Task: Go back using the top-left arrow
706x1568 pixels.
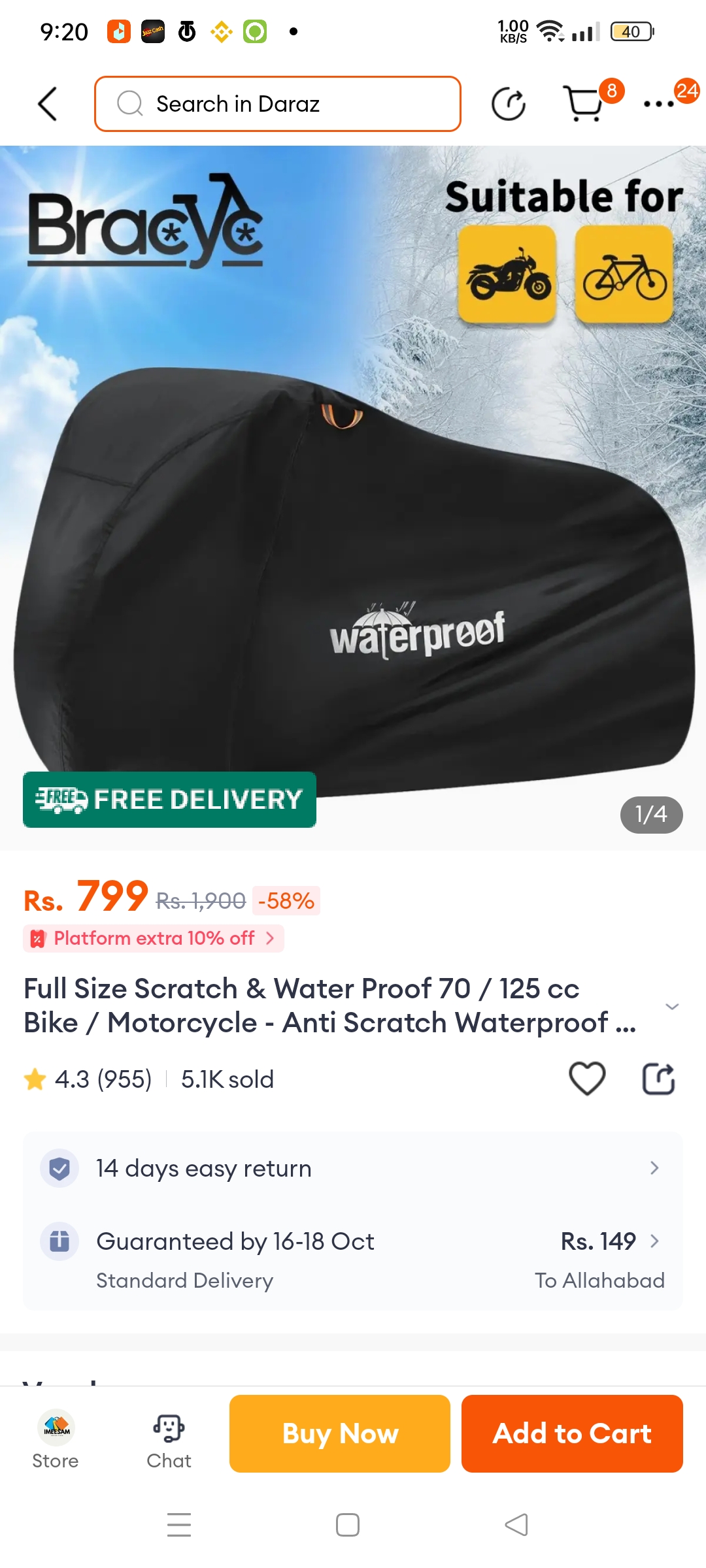Action: point(48,104)
